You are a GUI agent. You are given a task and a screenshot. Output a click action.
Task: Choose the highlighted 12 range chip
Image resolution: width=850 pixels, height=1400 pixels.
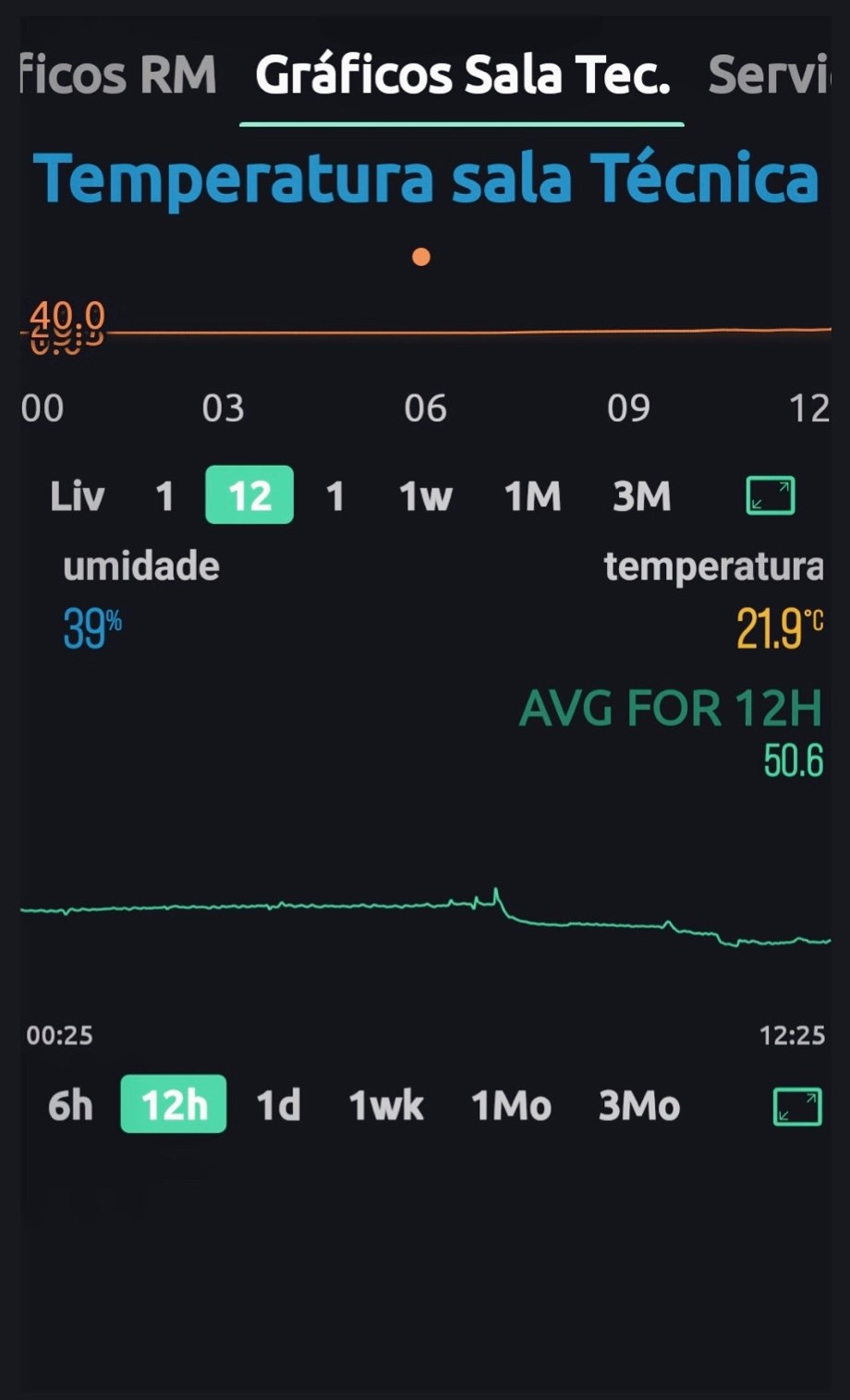tap(249, 496)
